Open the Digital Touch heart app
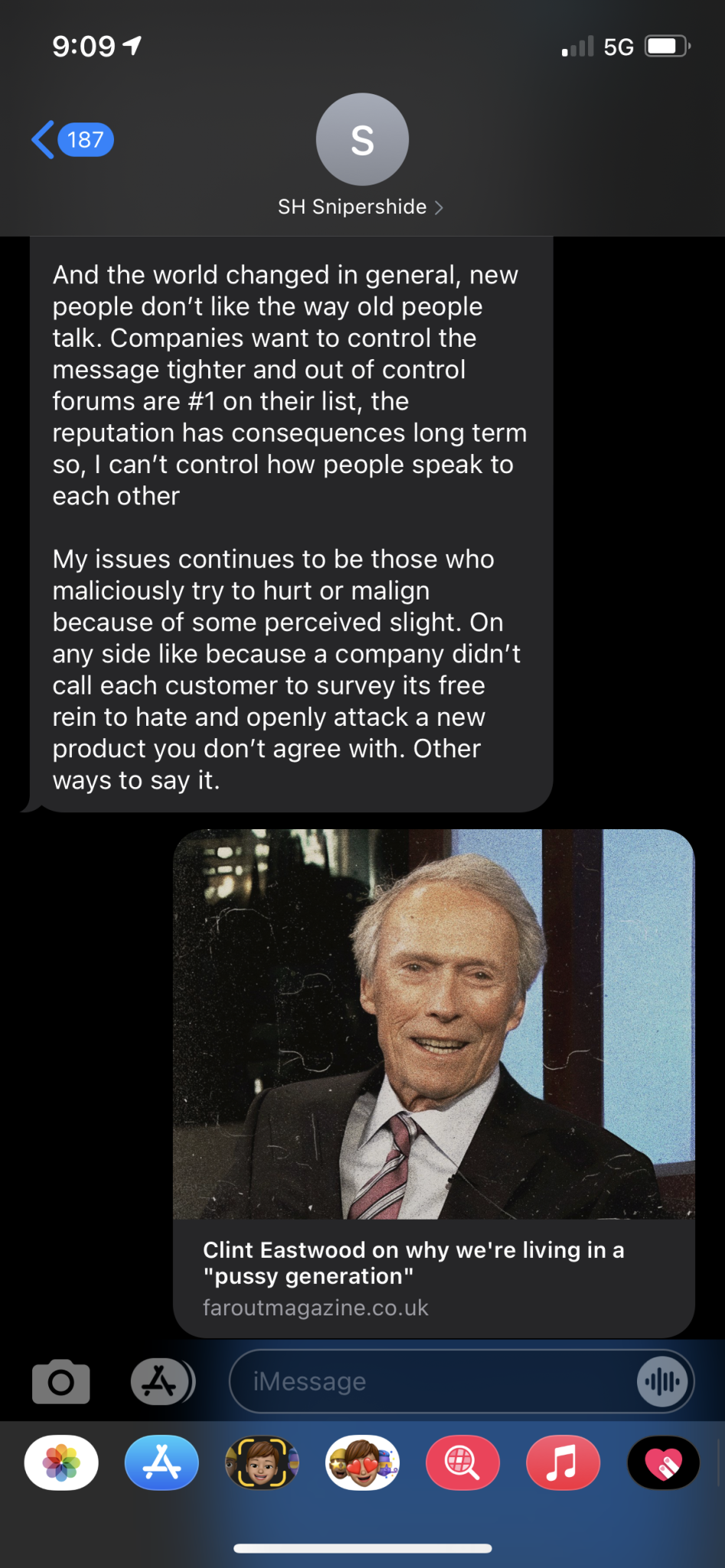The height and width of the screenshot is (1568, 725). tap(663, 1462)
